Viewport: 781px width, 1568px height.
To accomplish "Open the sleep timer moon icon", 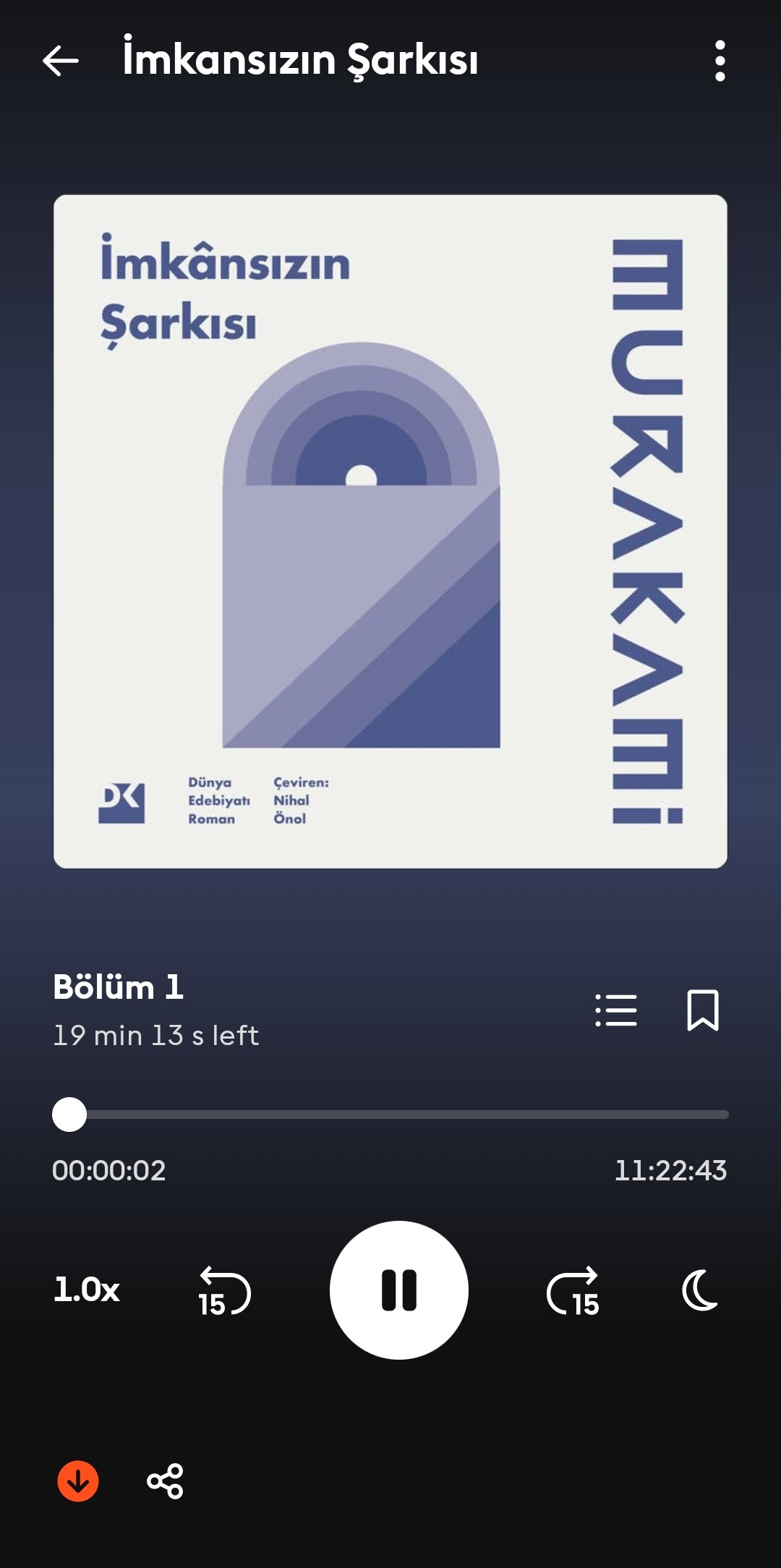I will pos(700,1290).
